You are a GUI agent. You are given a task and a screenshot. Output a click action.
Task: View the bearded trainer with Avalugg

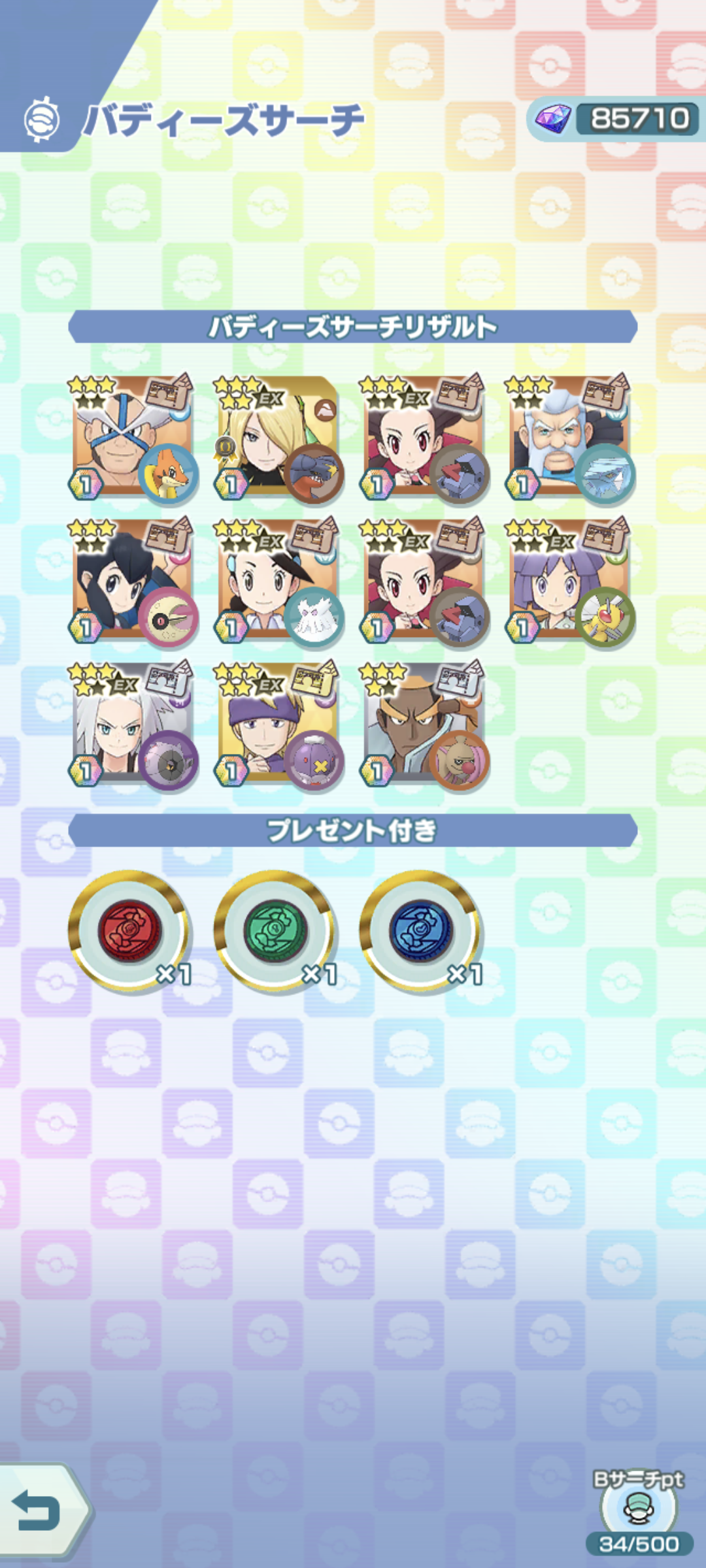[570, 437]
